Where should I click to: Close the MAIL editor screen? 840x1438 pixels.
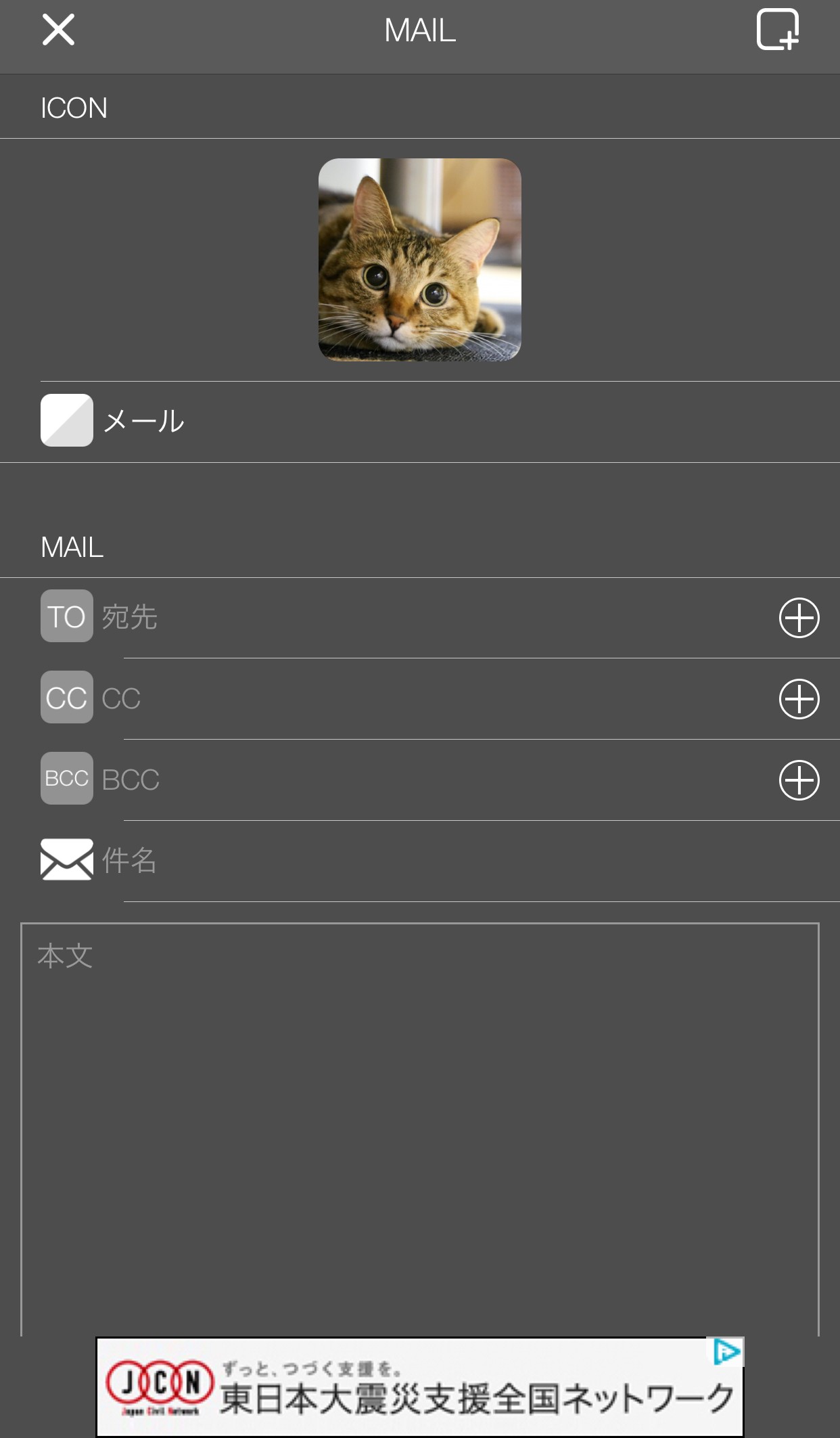click(58, 30)
